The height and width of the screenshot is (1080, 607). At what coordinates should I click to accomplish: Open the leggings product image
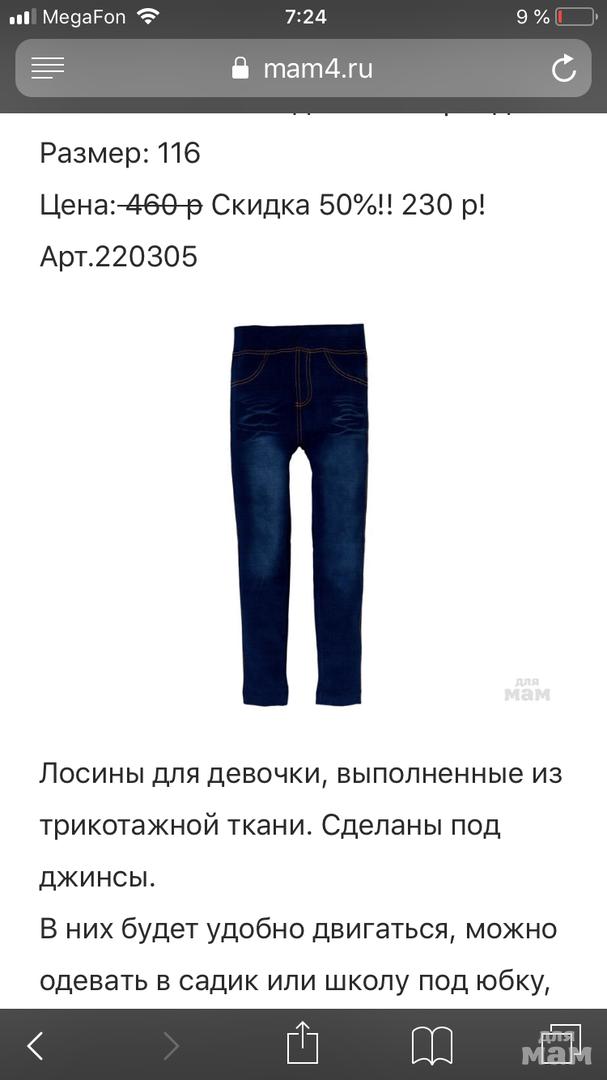pos(299,514)
